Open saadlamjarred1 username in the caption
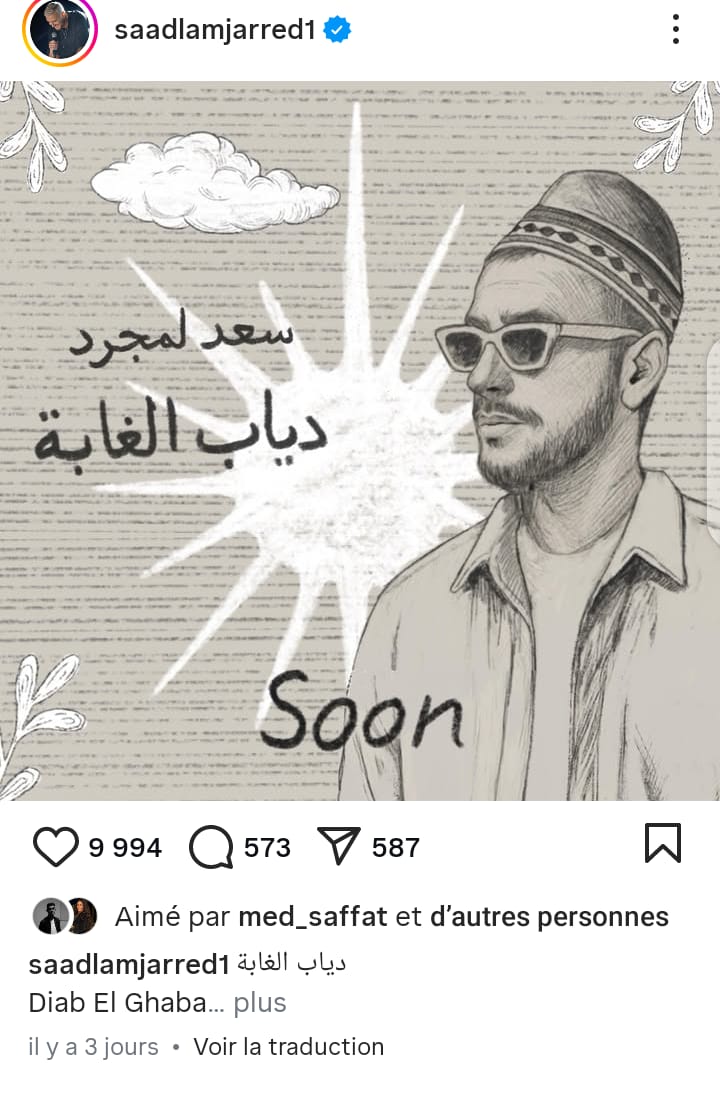The image size is (720, 1108). point(130,964)
